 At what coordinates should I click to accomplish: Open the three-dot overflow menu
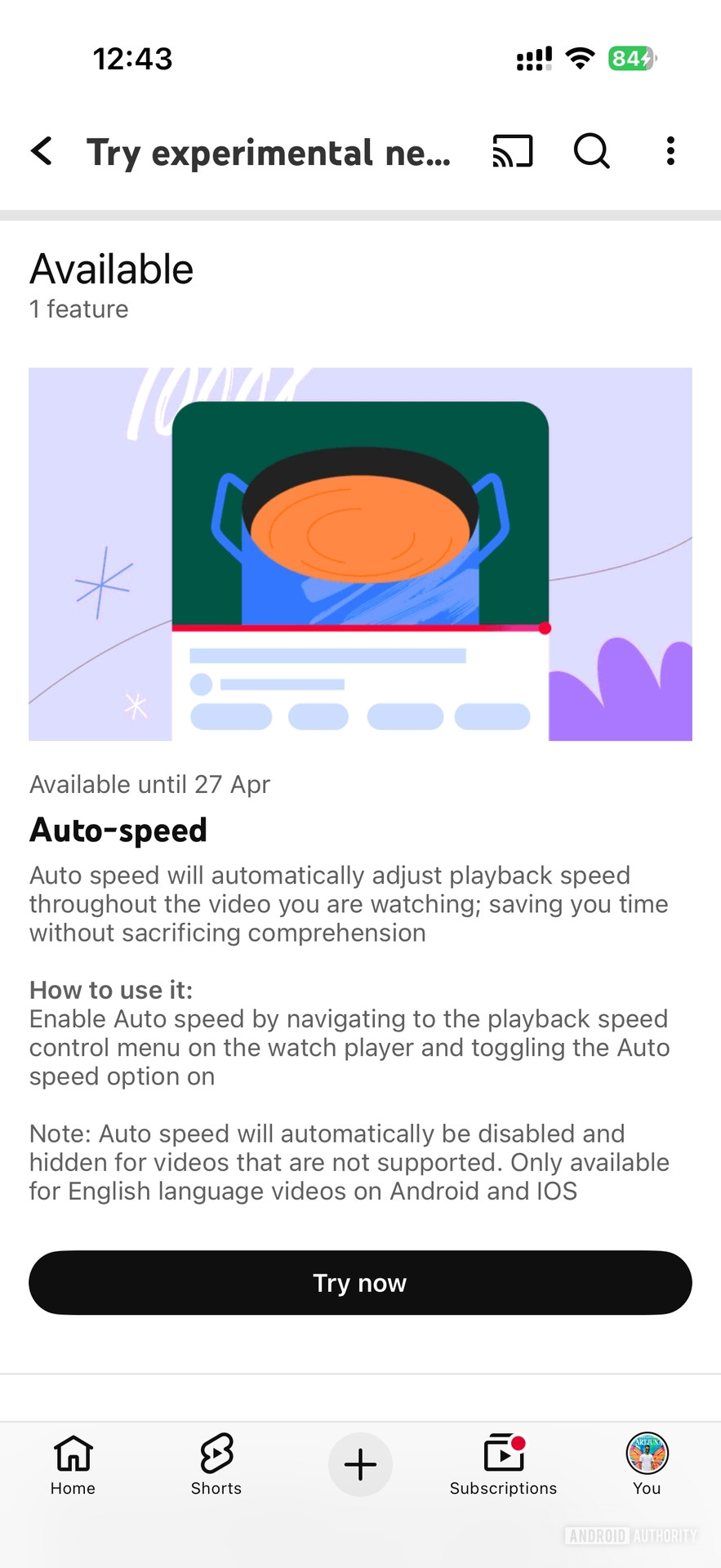(670, 151)
